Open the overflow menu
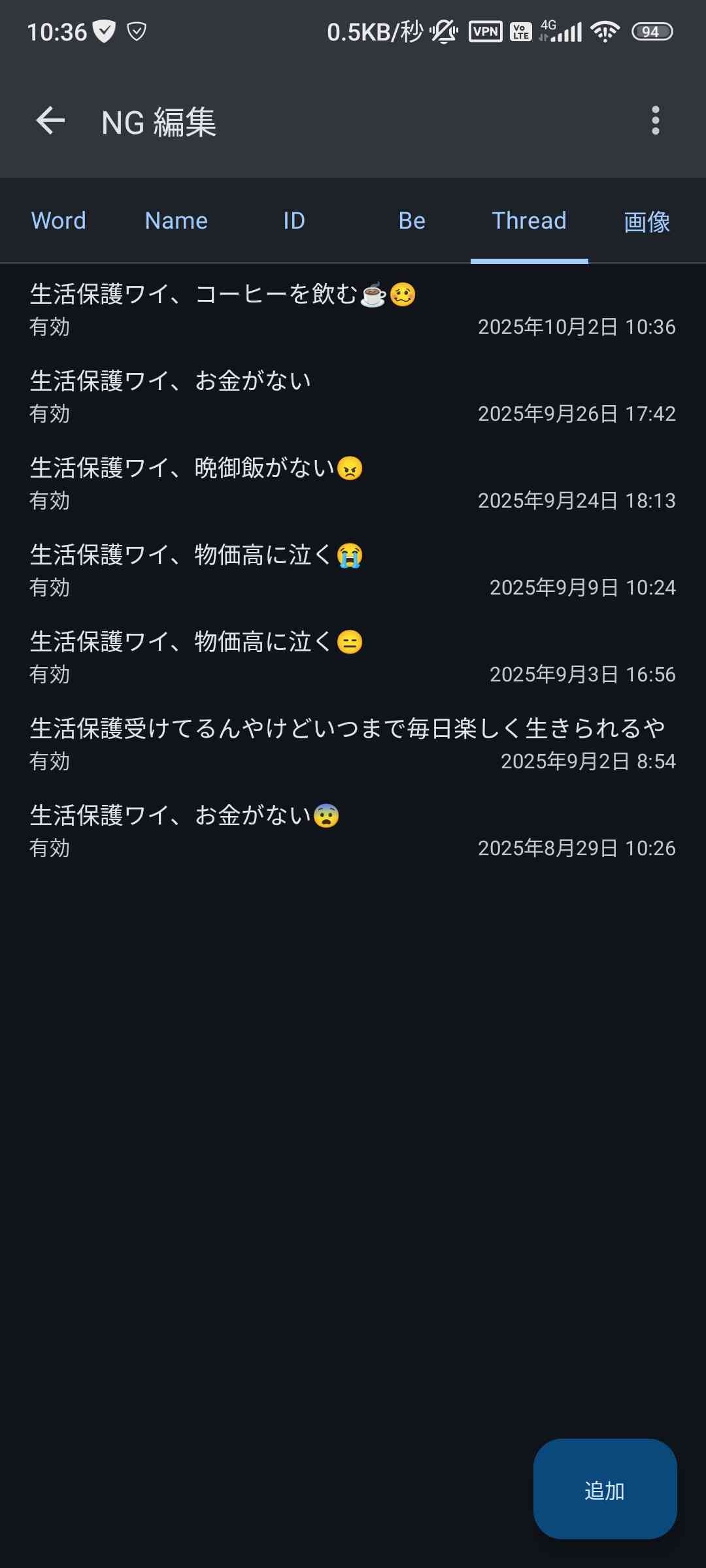Image resolution: width=706 pixels, height=1568 pixels. (x=655, y=121)
